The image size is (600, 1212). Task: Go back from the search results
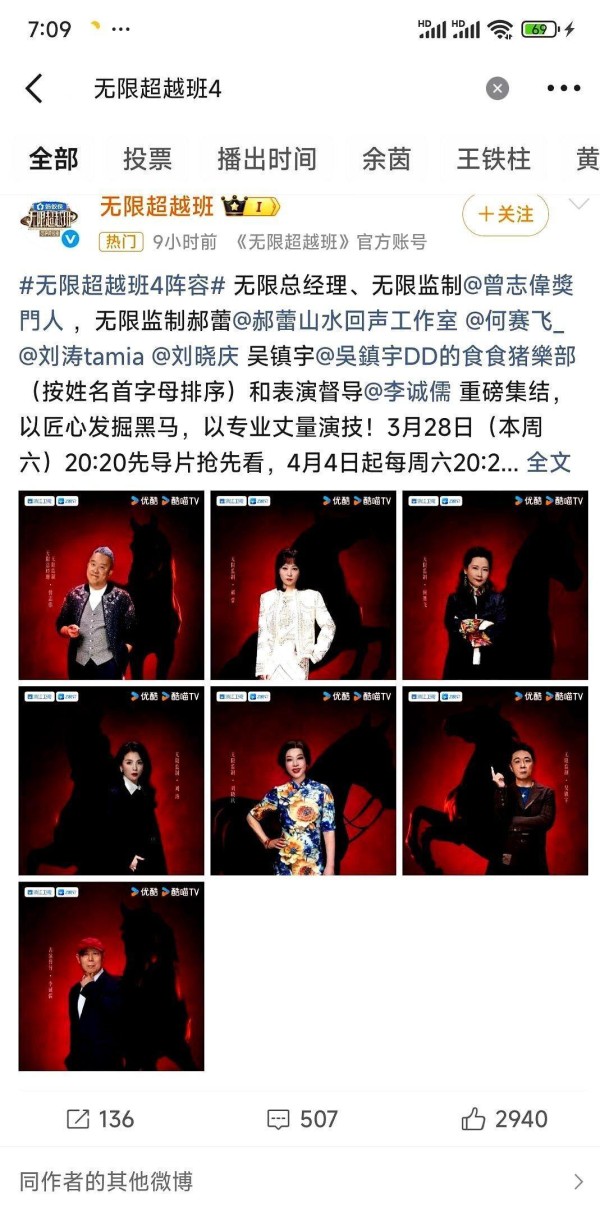[x=34, y=89]
